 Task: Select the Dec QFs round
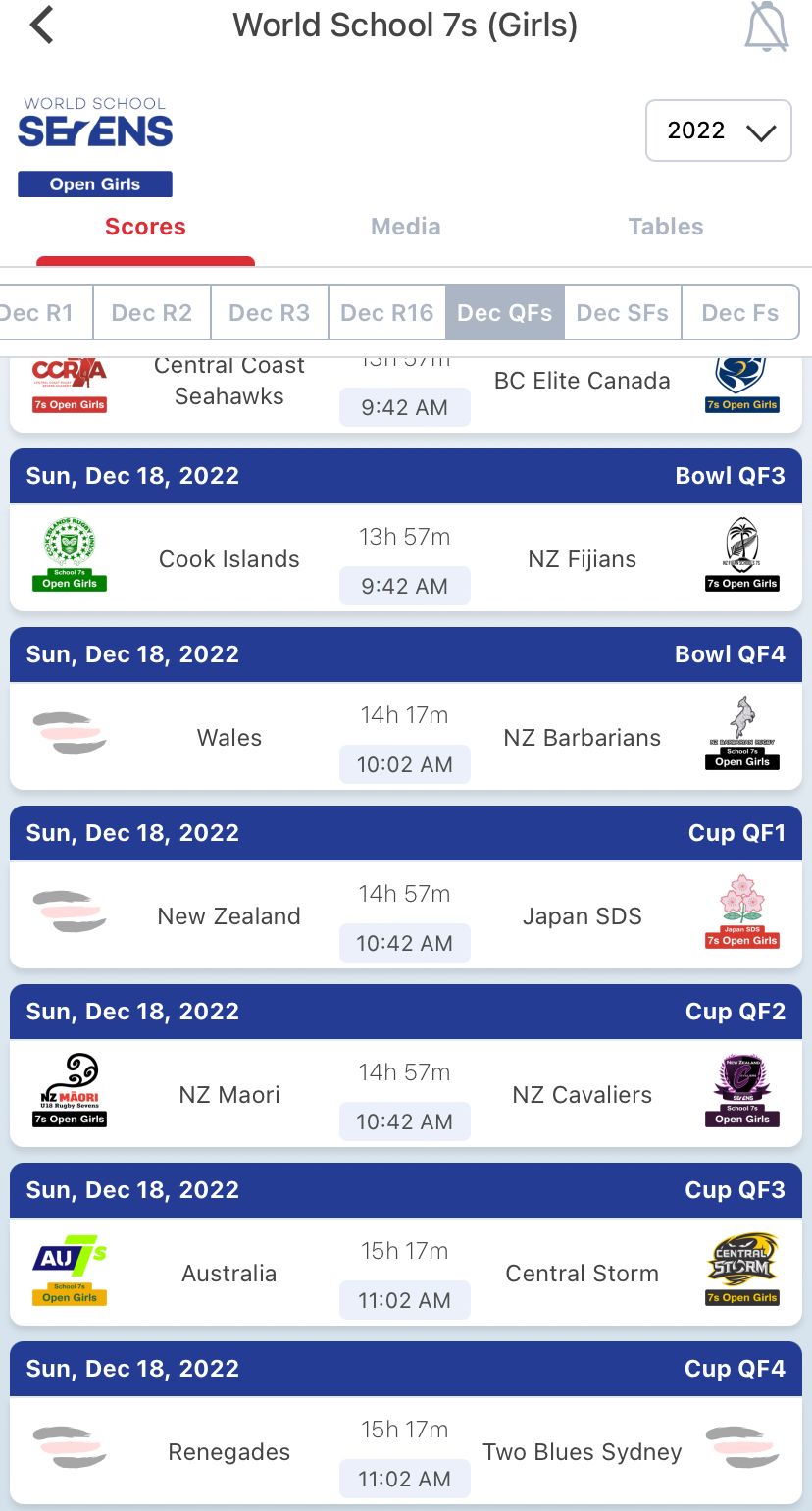504,313
